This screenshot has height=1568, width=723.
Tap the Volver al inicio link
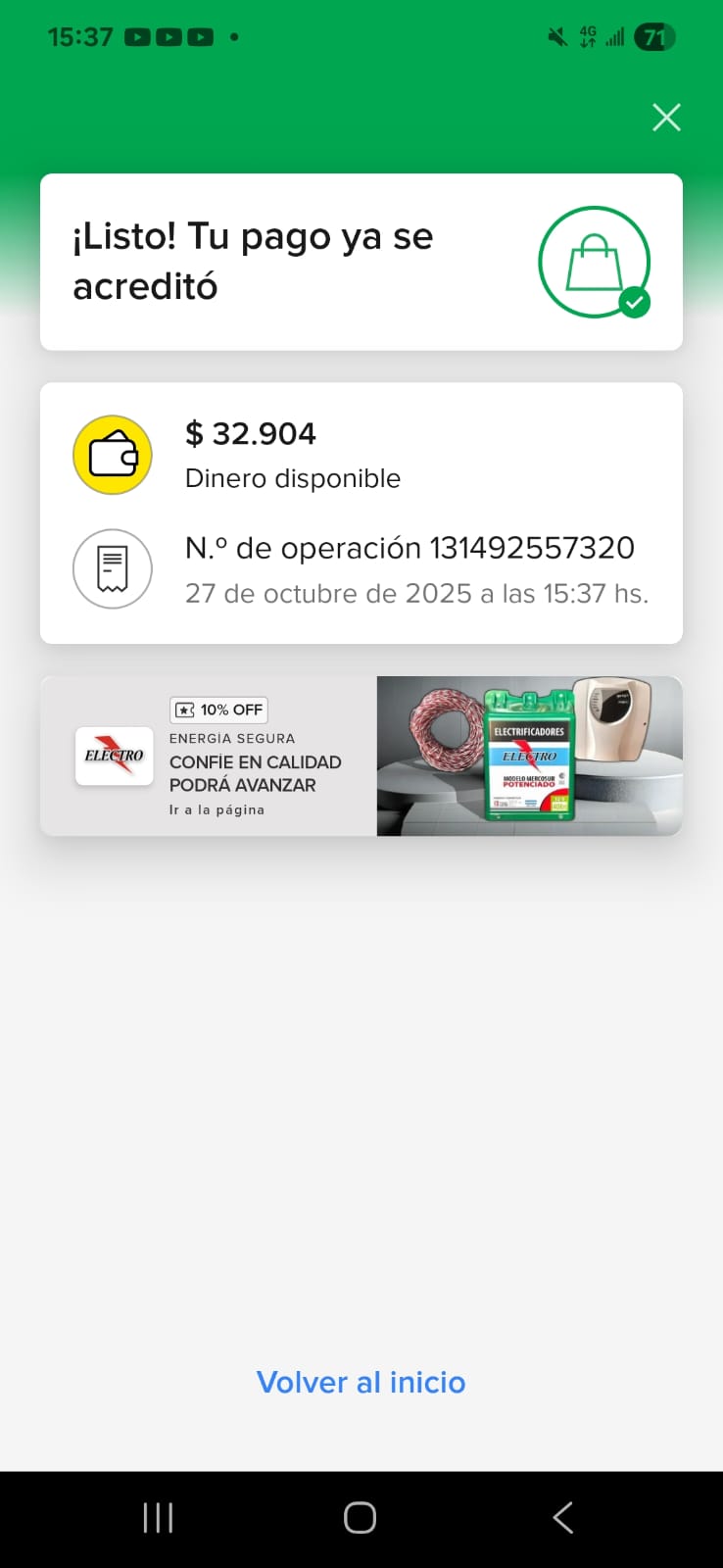(x=361, y=1382)
